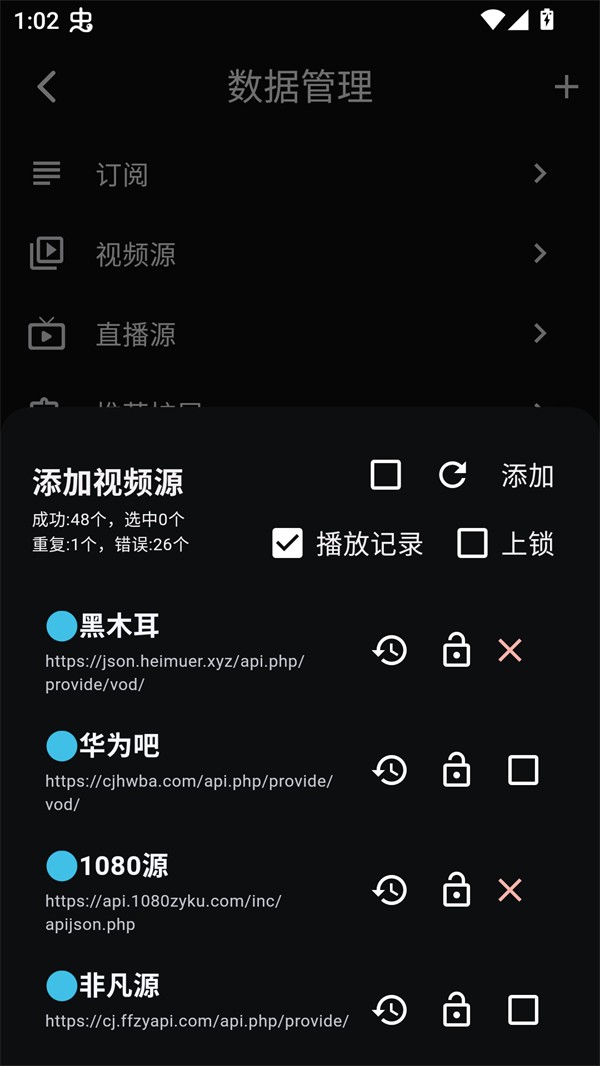Toggle the lock icon for 华为吧

(456, 770)
